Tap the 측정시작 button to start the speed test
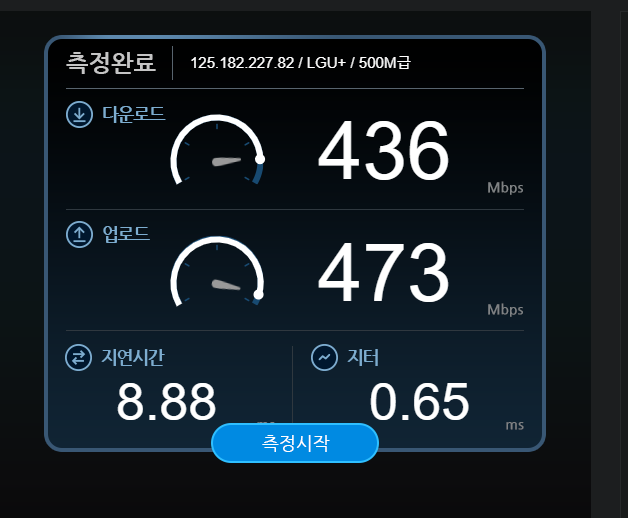The width and height of the screenshot is (628, 518). 295,443
